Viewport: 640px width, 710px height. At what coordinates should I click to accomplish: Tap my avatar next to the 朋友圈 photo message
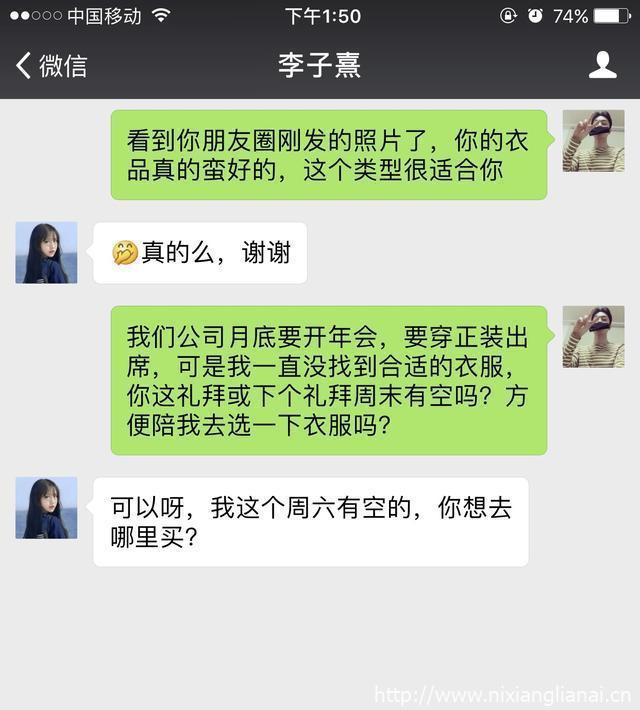[x=593, y=141]
